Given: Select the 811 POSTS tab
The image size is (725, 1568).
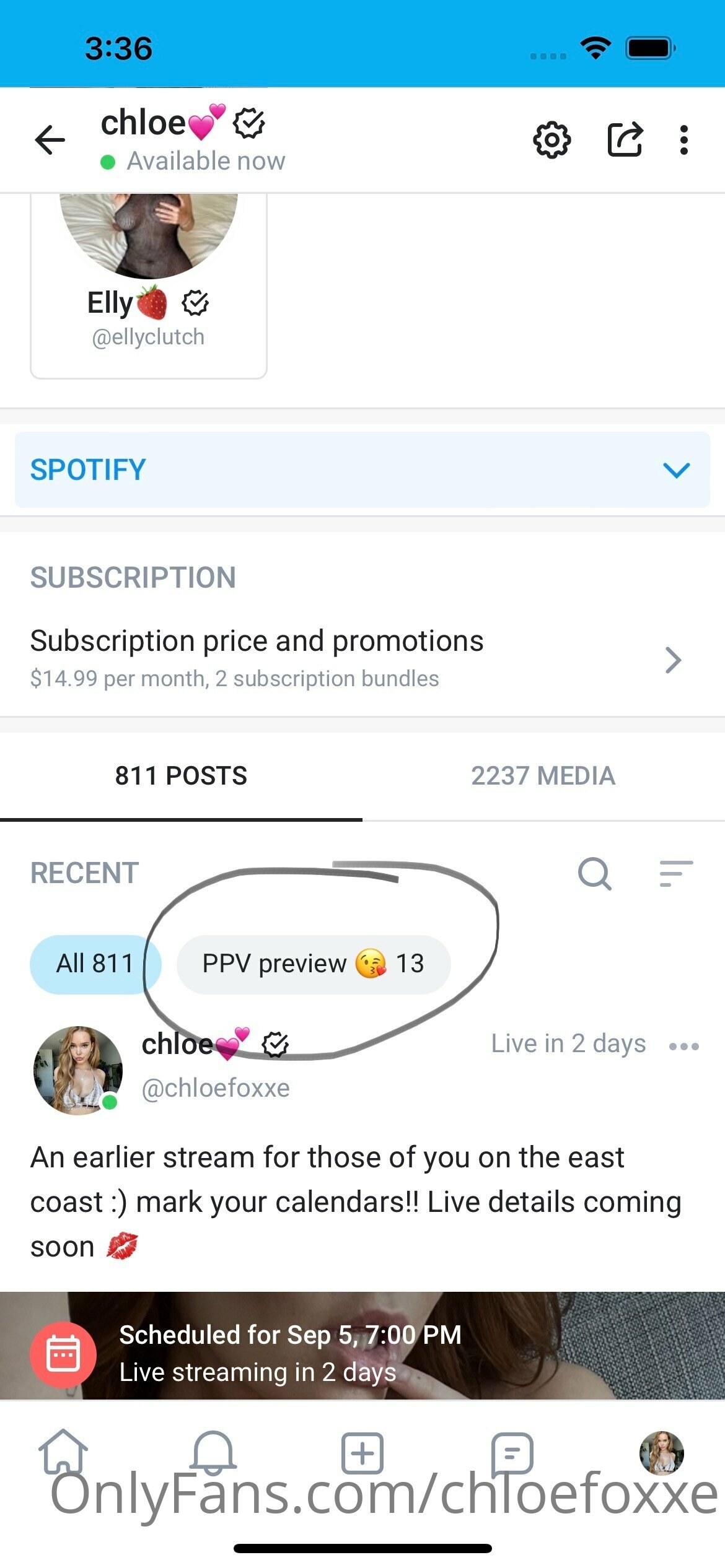Looking at the screenshot, I should (181, 776).
